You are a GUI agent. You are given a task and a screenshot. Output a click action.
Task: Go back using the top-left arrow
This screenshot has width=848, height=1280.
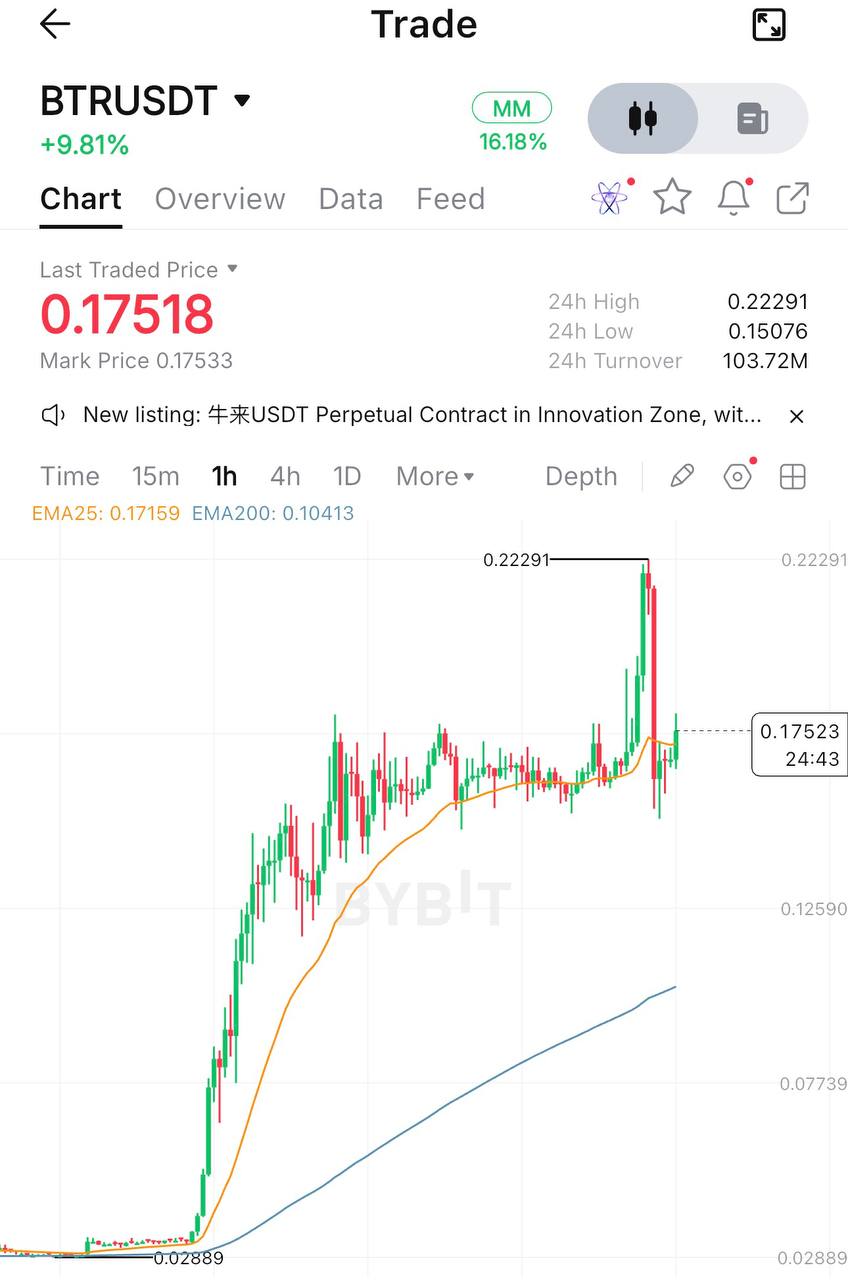(55, 24)
